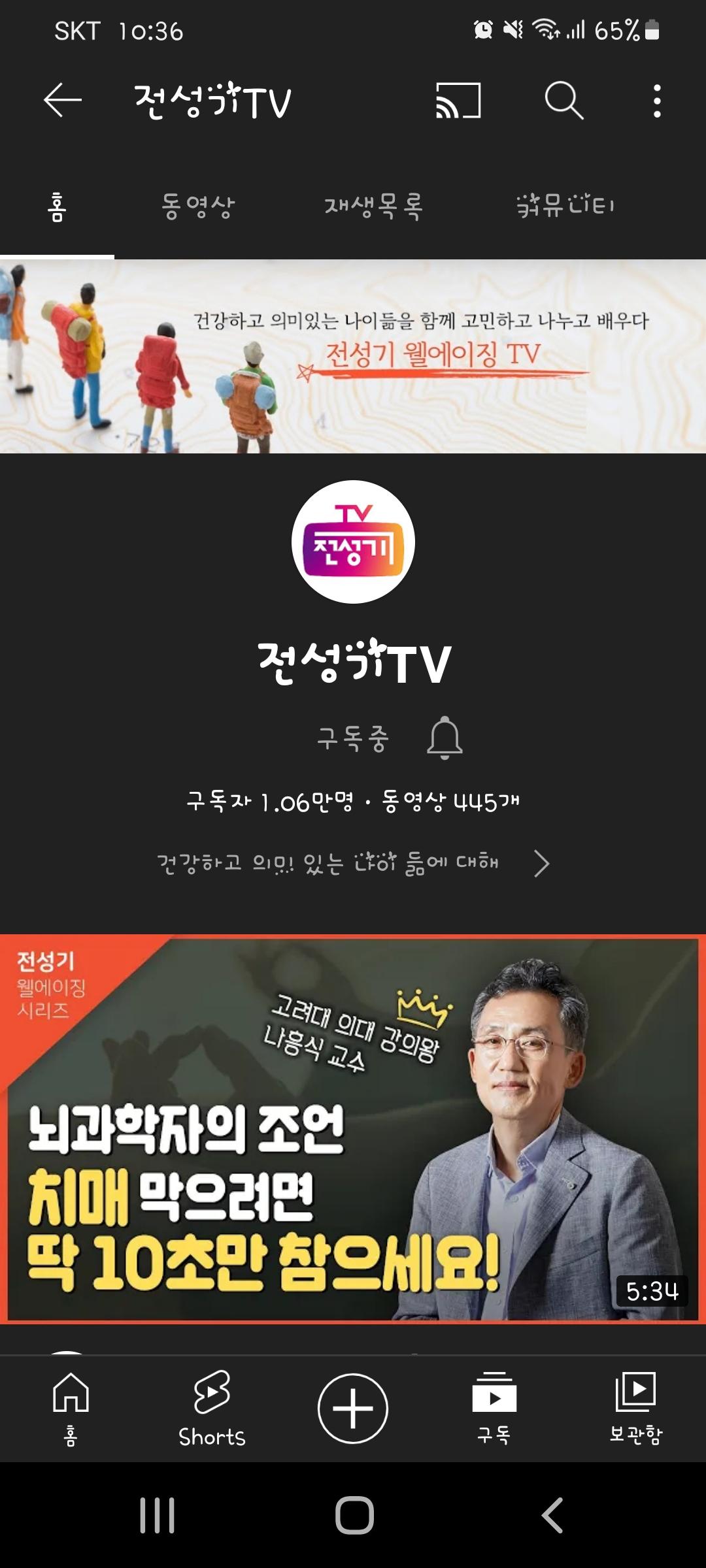Go to YouTube 홈 in the bottom navigation
The image size is (706, 1568).
tap(71, 1407)
